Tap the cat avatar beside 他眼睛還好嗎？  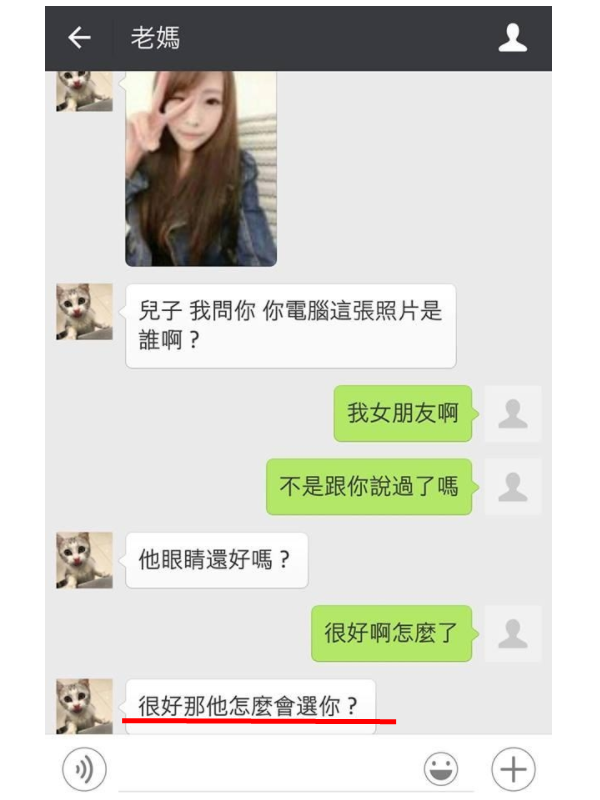click(84, 560)
